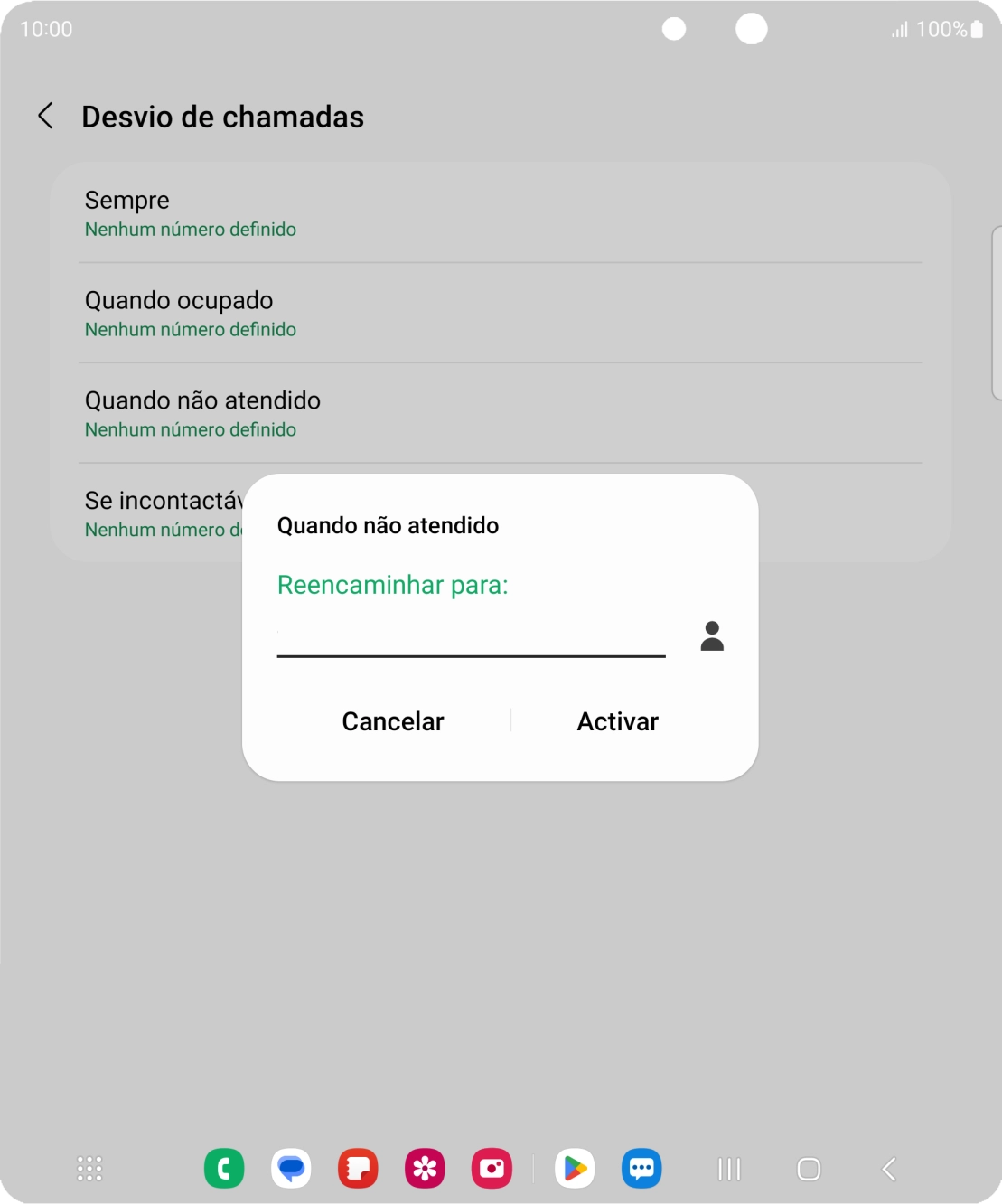Activate forwarding with the Activar button
Image resolution: width=1002 pixels, height=1204 pixels.
617,720
